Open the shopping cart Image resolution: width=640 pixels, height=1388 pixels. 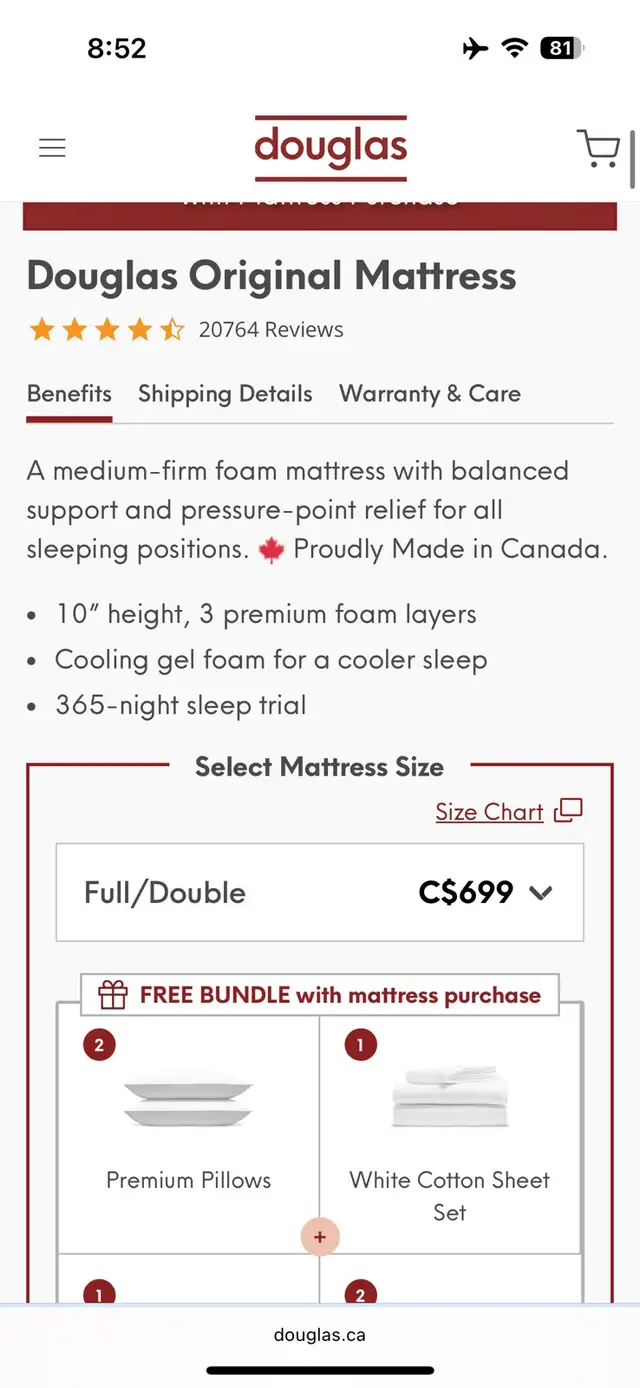pyautogui.click(x=598, y=149)
